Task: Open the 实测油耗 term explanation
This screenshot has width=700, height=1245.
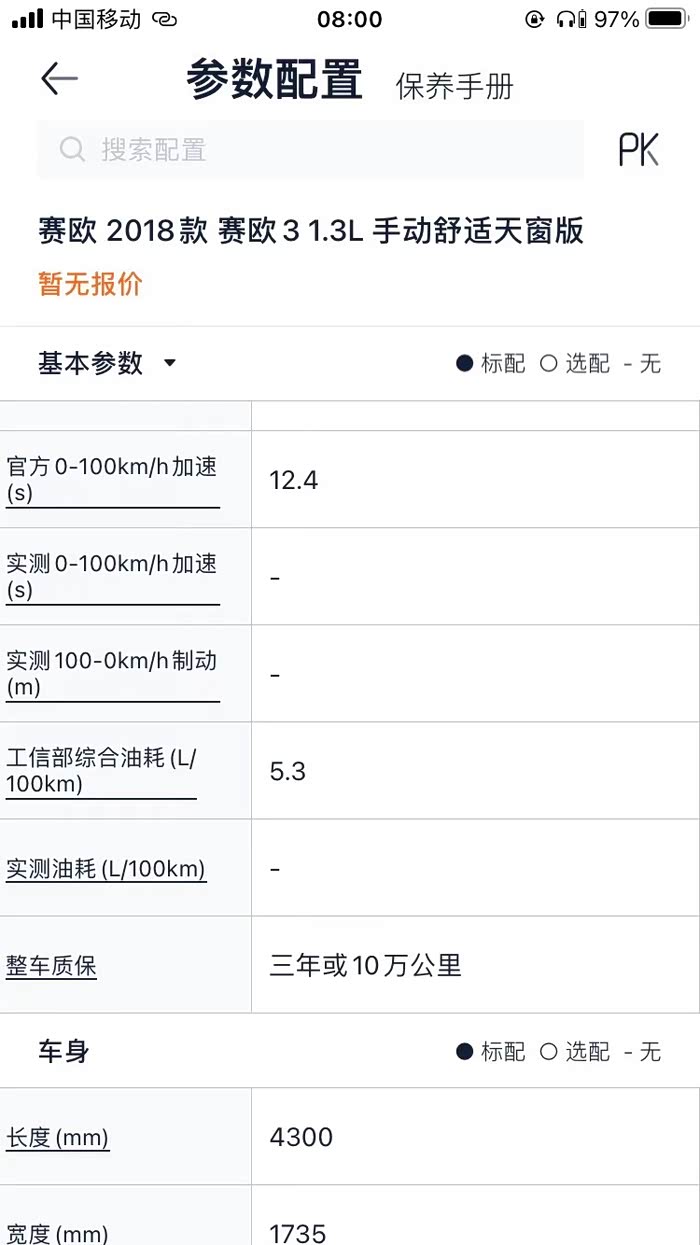Action: (106, 868)
